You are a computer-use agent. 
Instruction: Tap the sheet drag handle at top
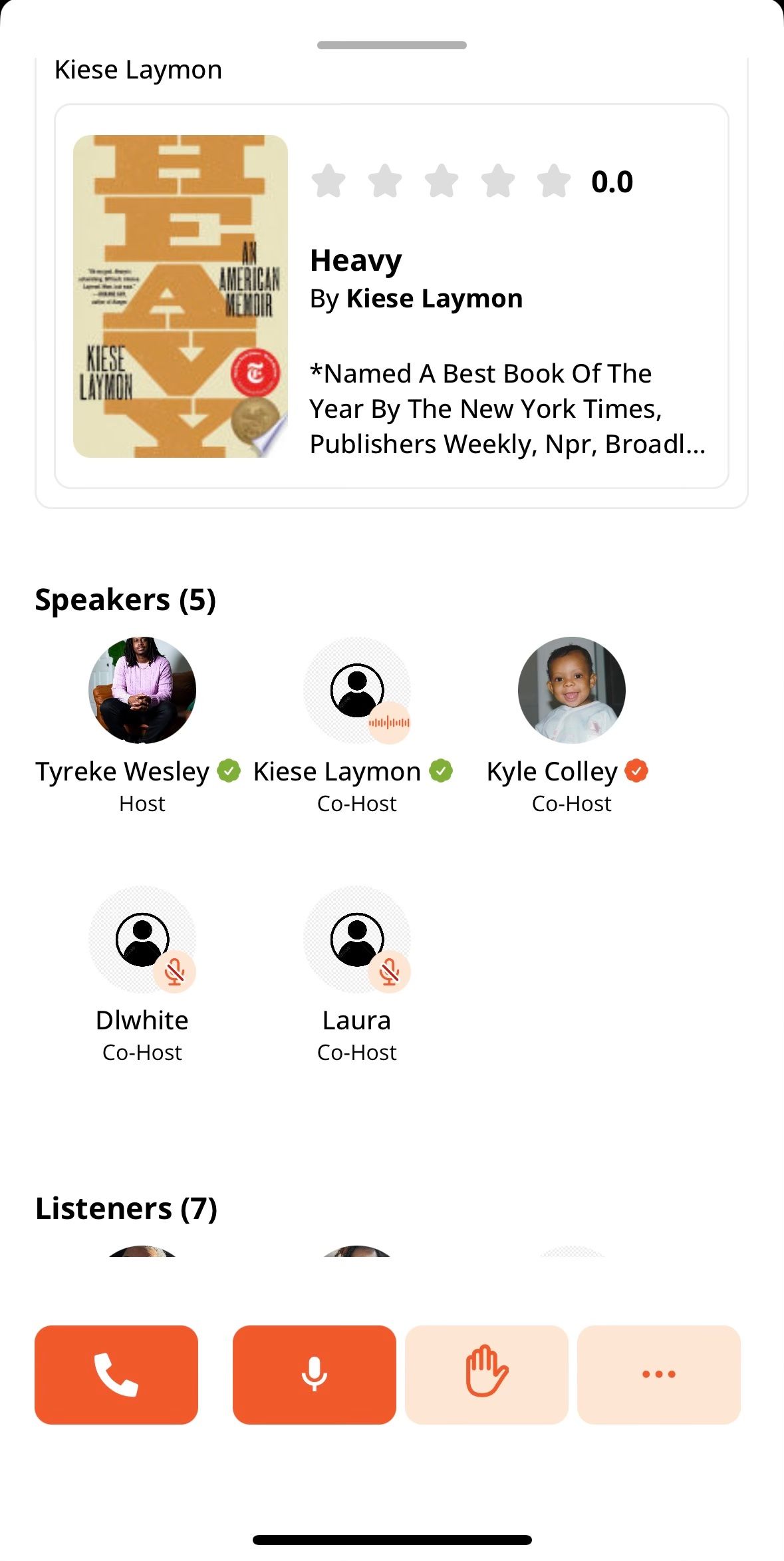(392, 45)
